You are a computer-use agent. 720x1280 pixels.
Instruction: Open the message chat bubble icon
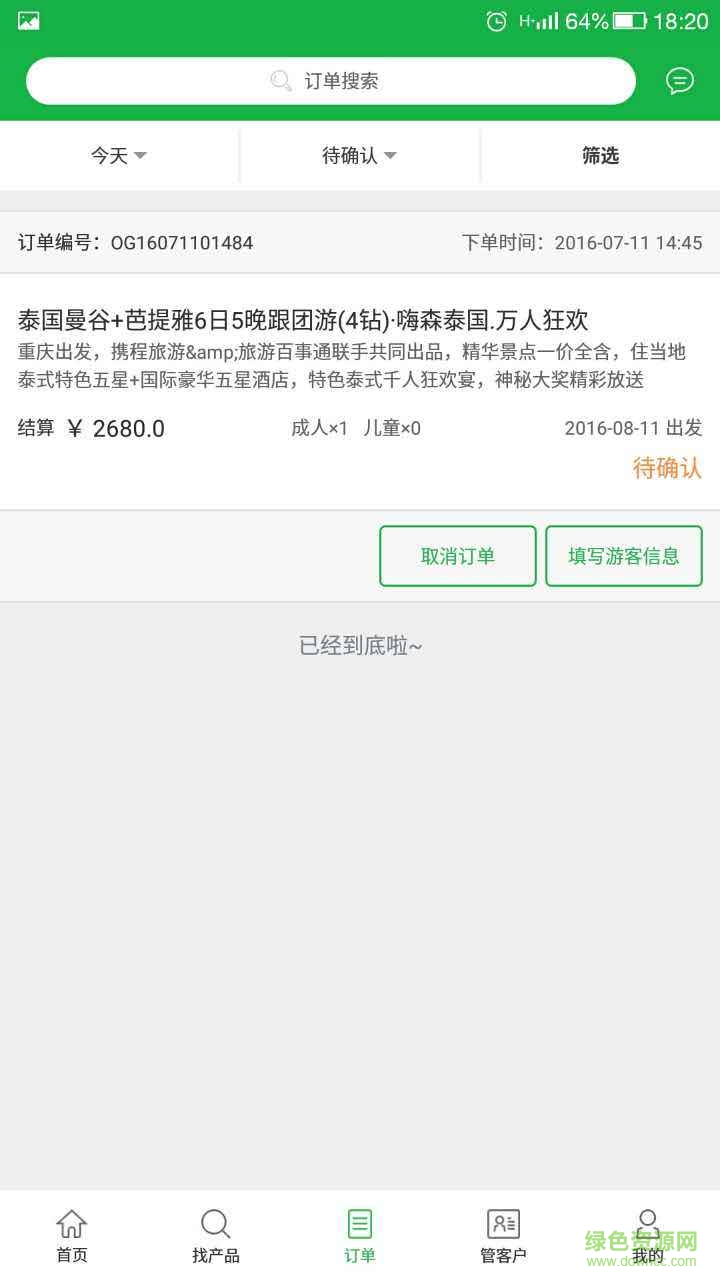pyautogui.click(x=679, y=81)
